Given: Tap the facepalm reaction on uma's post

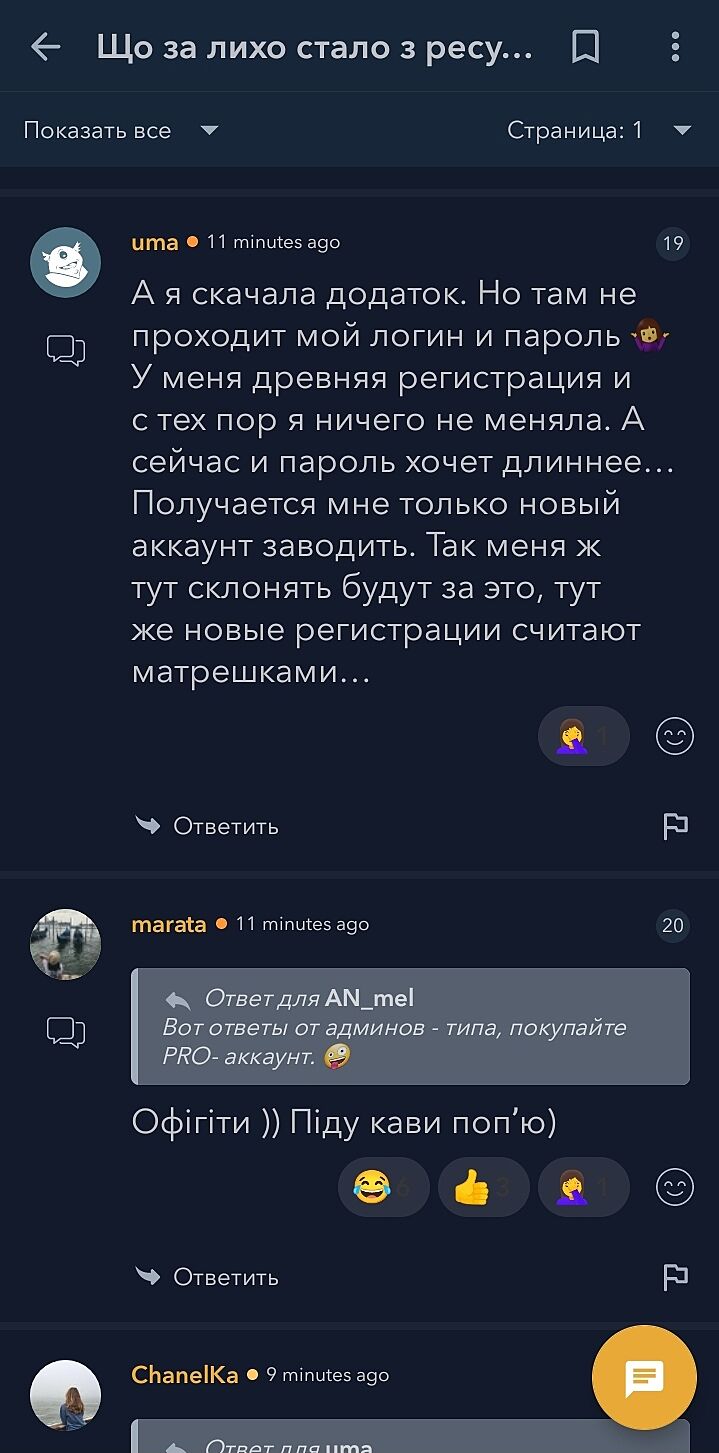Looking at the screenshot, I should (583, 737).
